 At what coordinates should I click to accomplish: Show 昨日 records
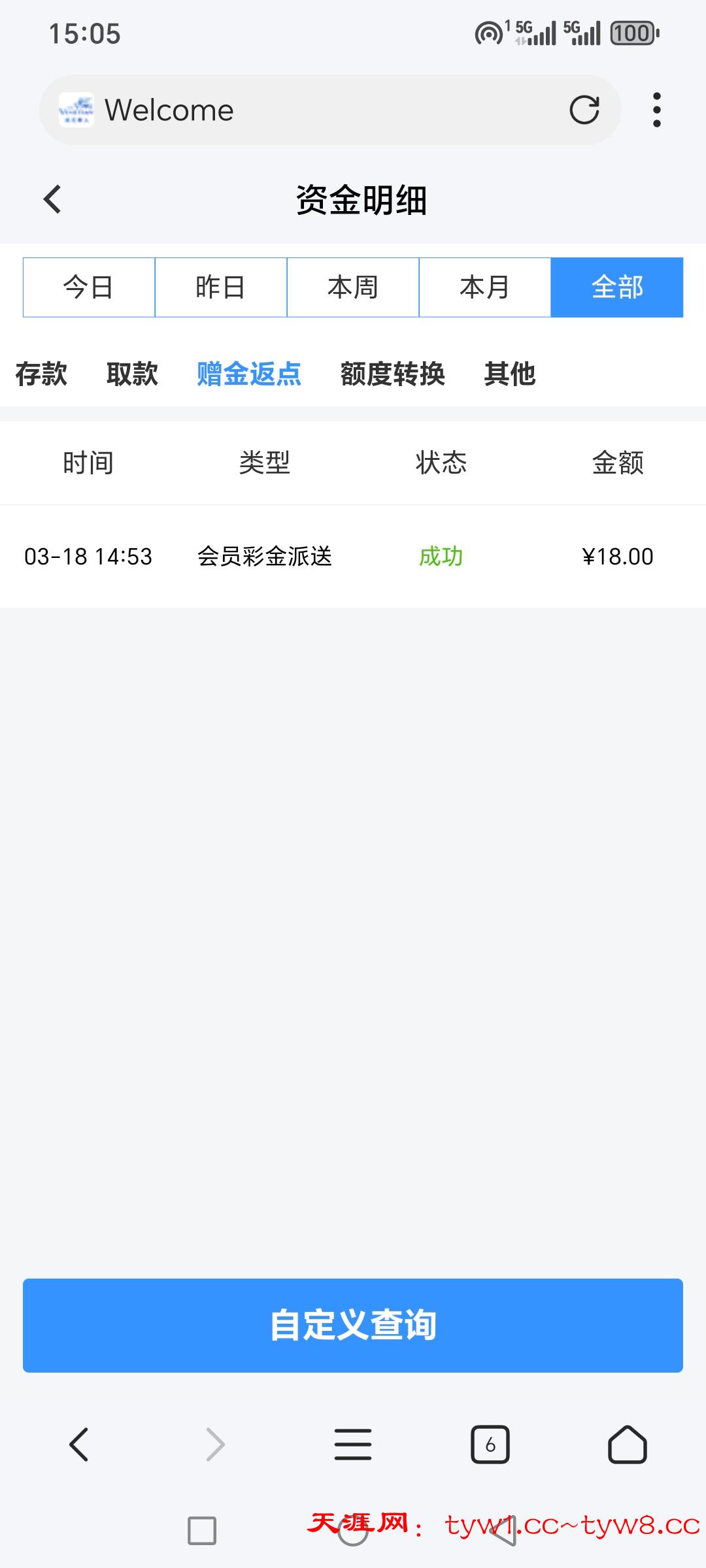[x=221, y=287]
